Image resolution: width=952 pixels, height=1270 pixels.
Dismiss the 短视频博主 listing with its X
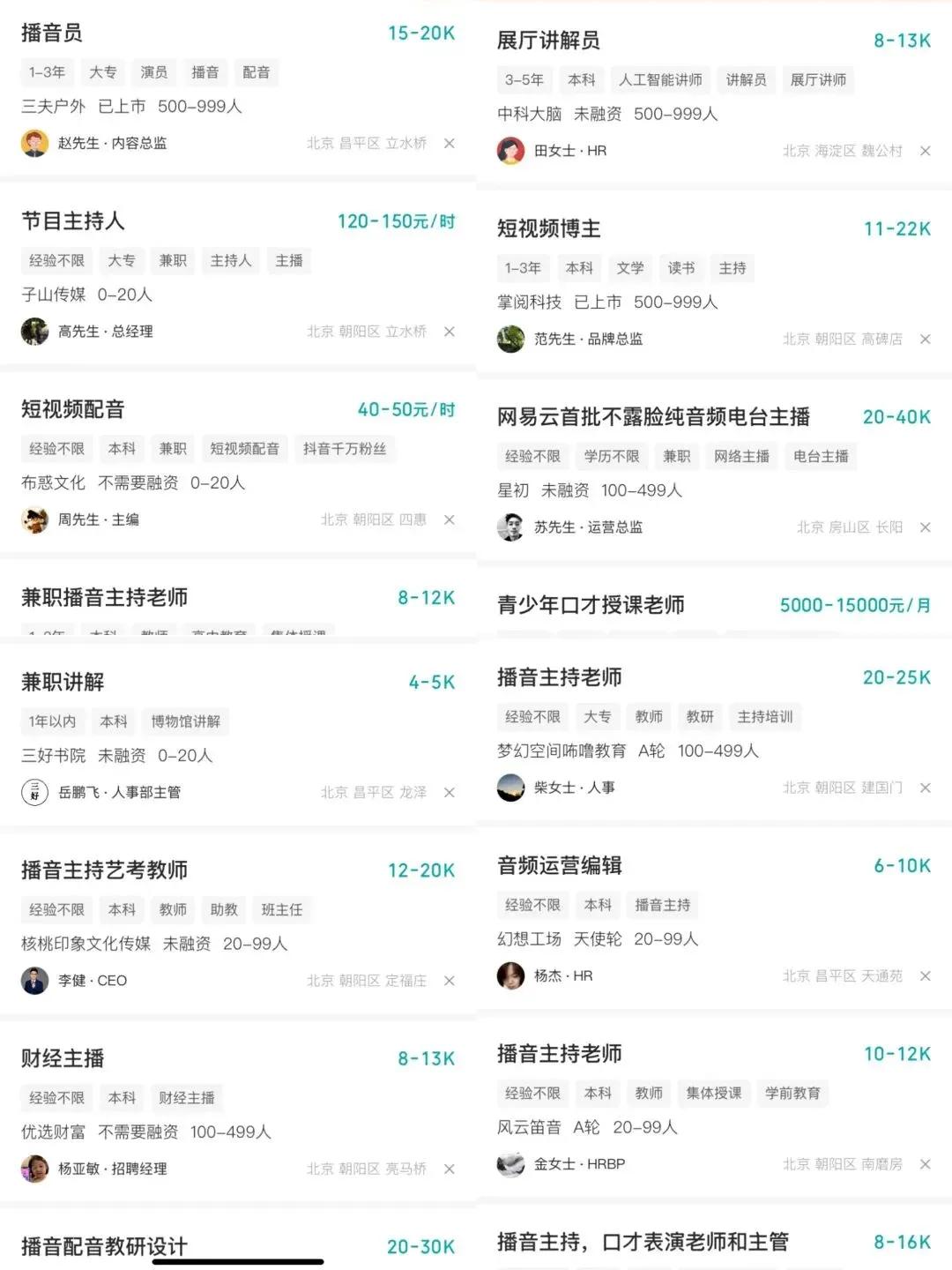coord(926,339)
